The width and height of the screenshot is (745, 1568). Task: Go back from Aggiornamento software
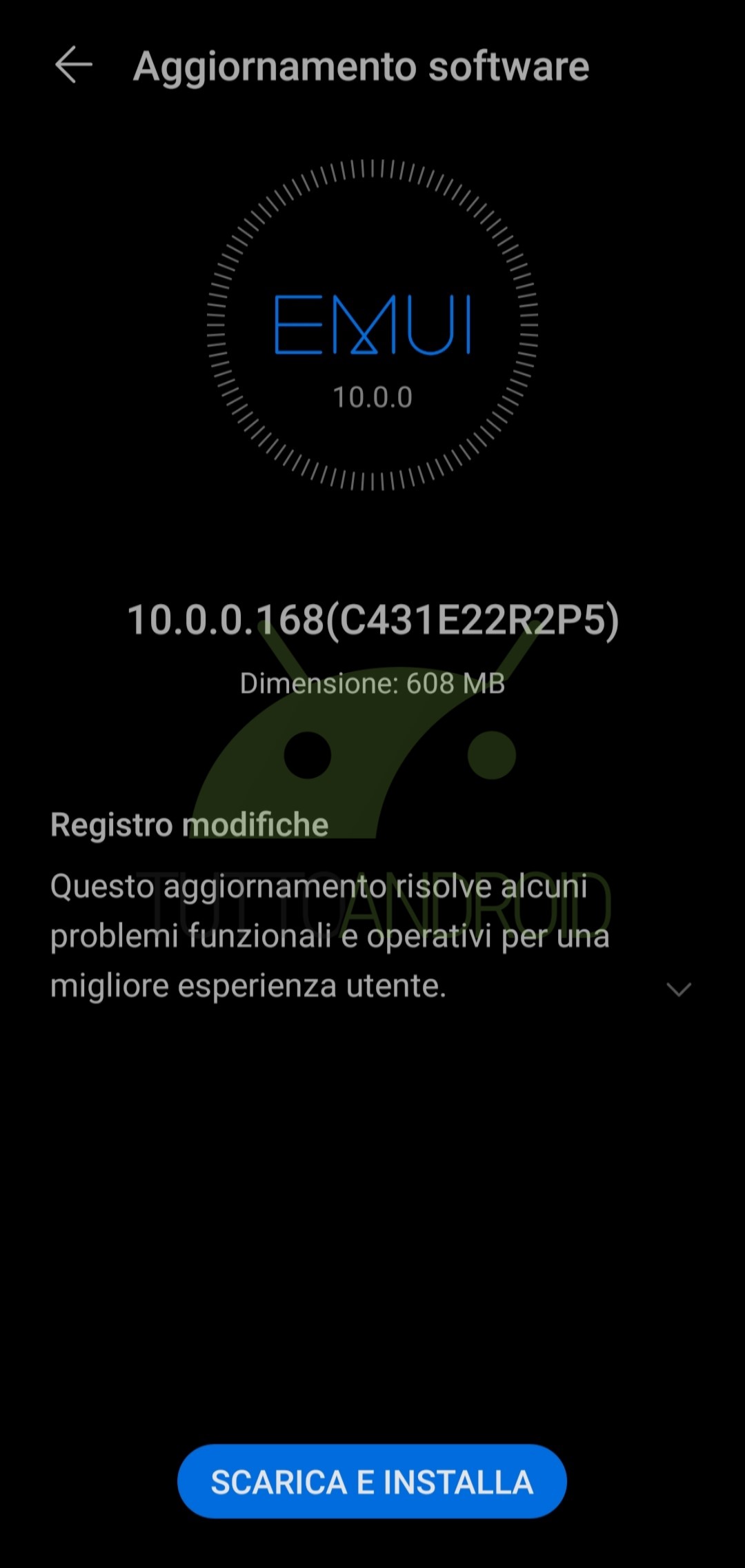point(74,66)
